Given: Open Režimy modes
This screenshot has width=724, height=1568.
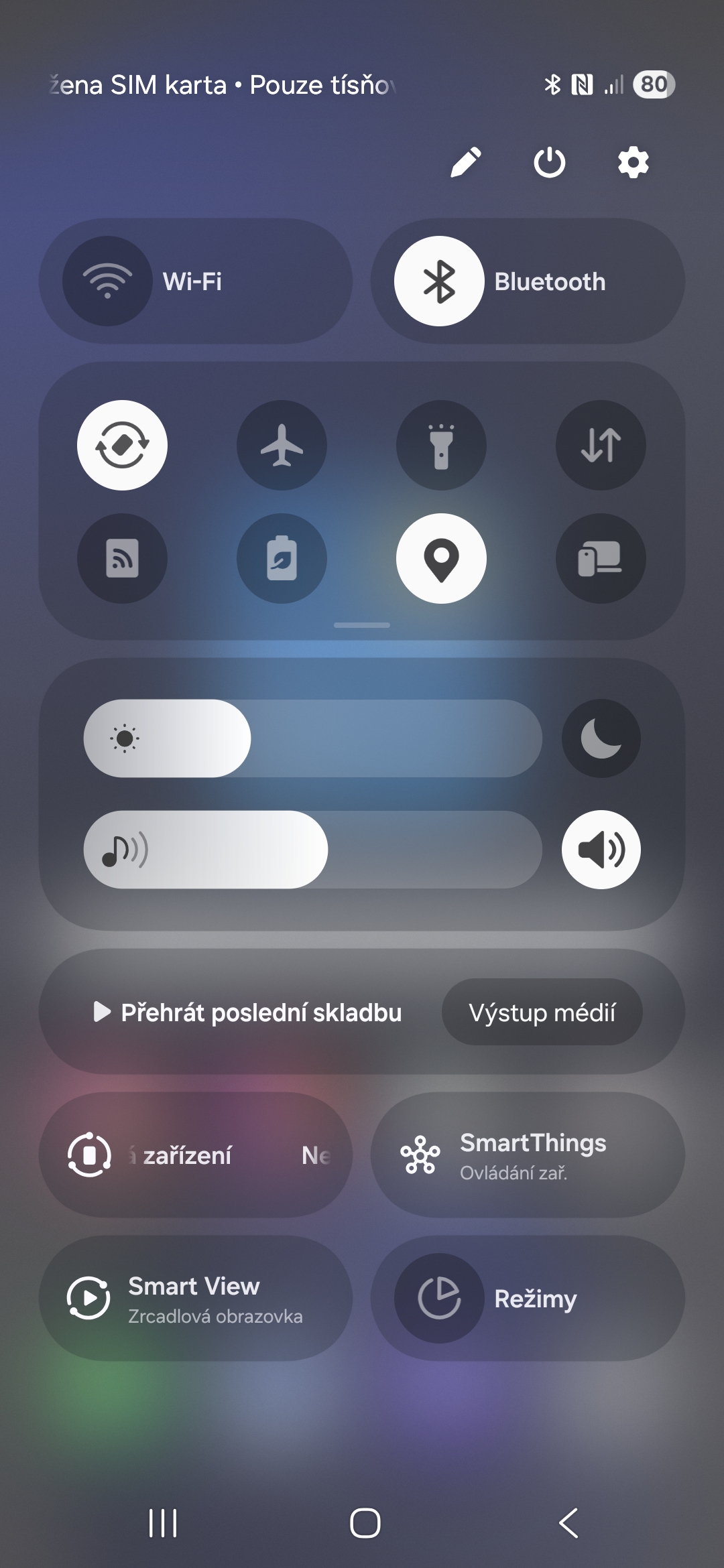Looking at the screenshot, I should [x=528, y=1299].
